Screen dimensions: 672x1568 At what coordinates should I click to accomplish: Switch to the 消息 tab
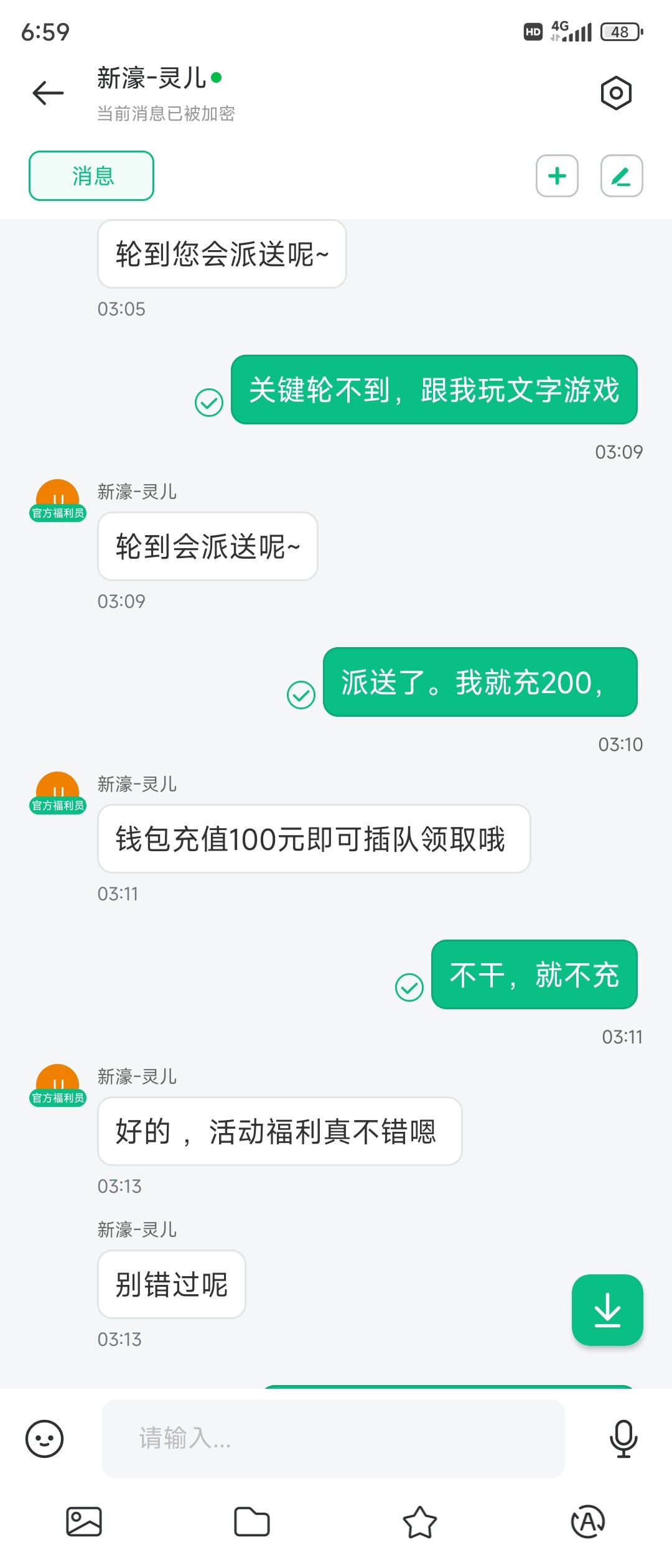[91, 176]
